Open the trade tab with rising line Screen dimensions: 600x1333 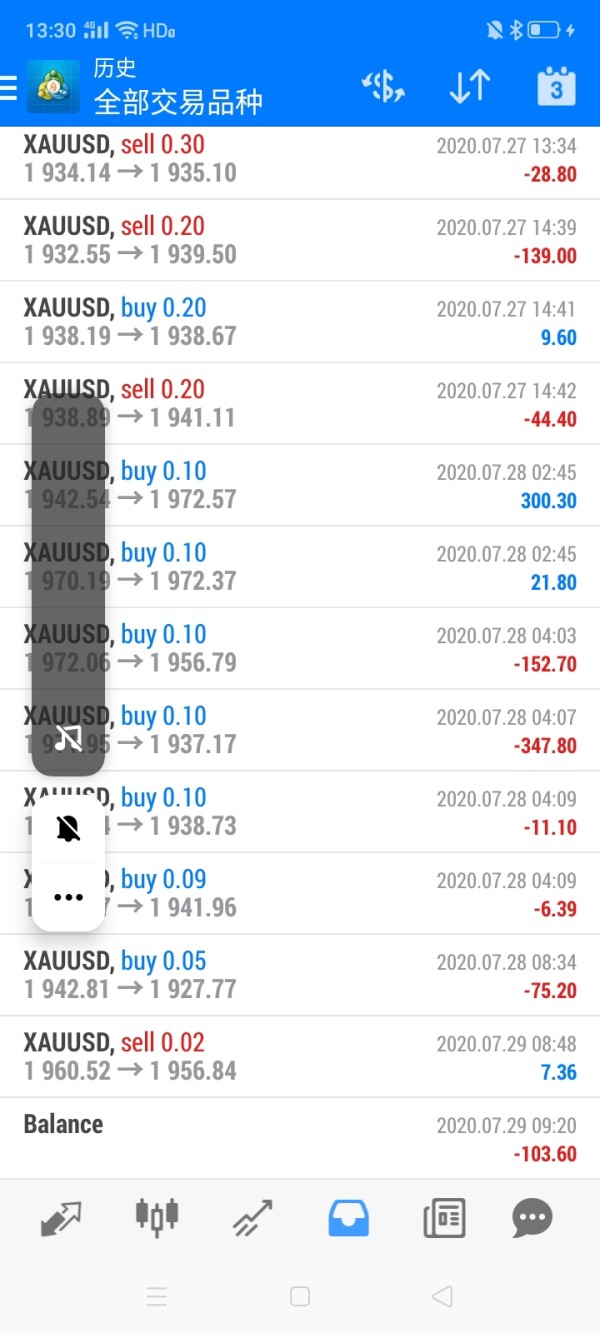pos(252,1218)
